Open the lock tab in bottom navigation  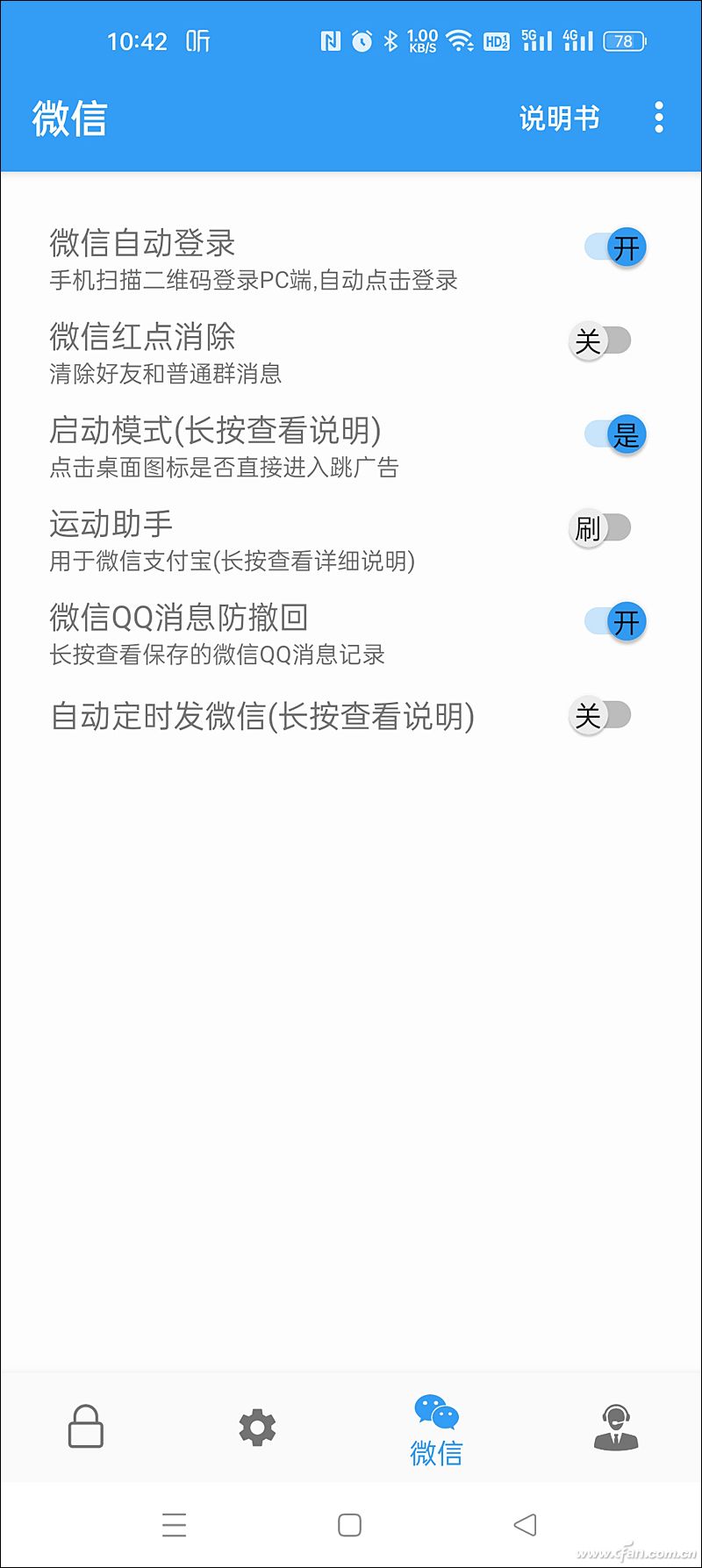[84, 1427]
